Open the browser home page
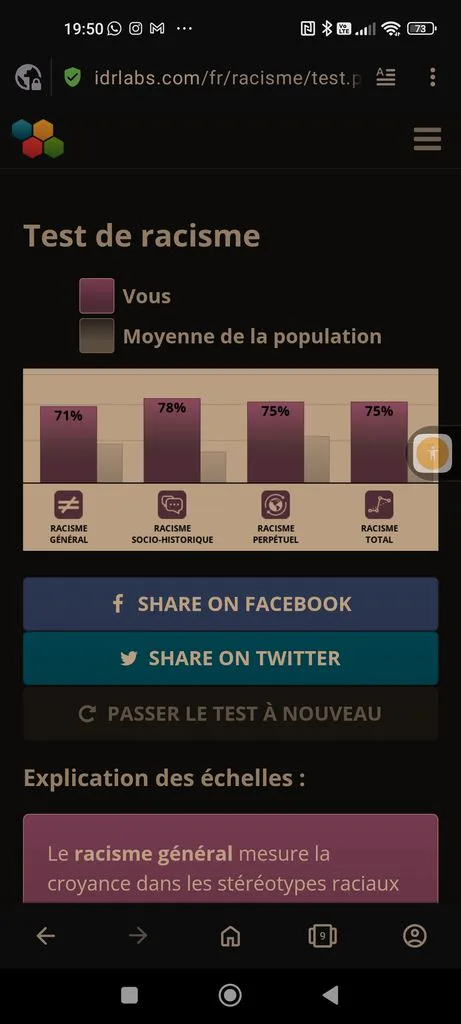The image size is (461, 1024). point(230,936)
